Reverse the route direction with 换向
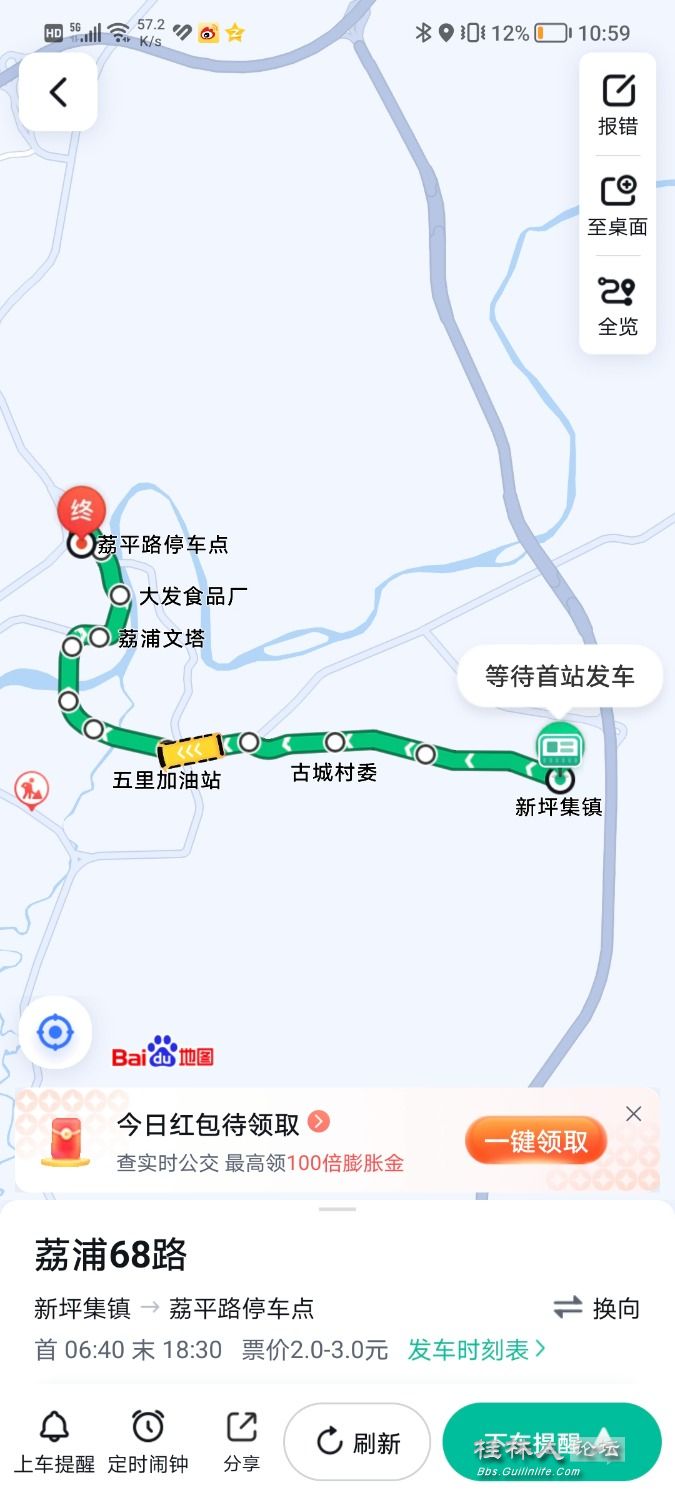The width and height of the screenshot is (675, 1500). (x=597, y=1308)
